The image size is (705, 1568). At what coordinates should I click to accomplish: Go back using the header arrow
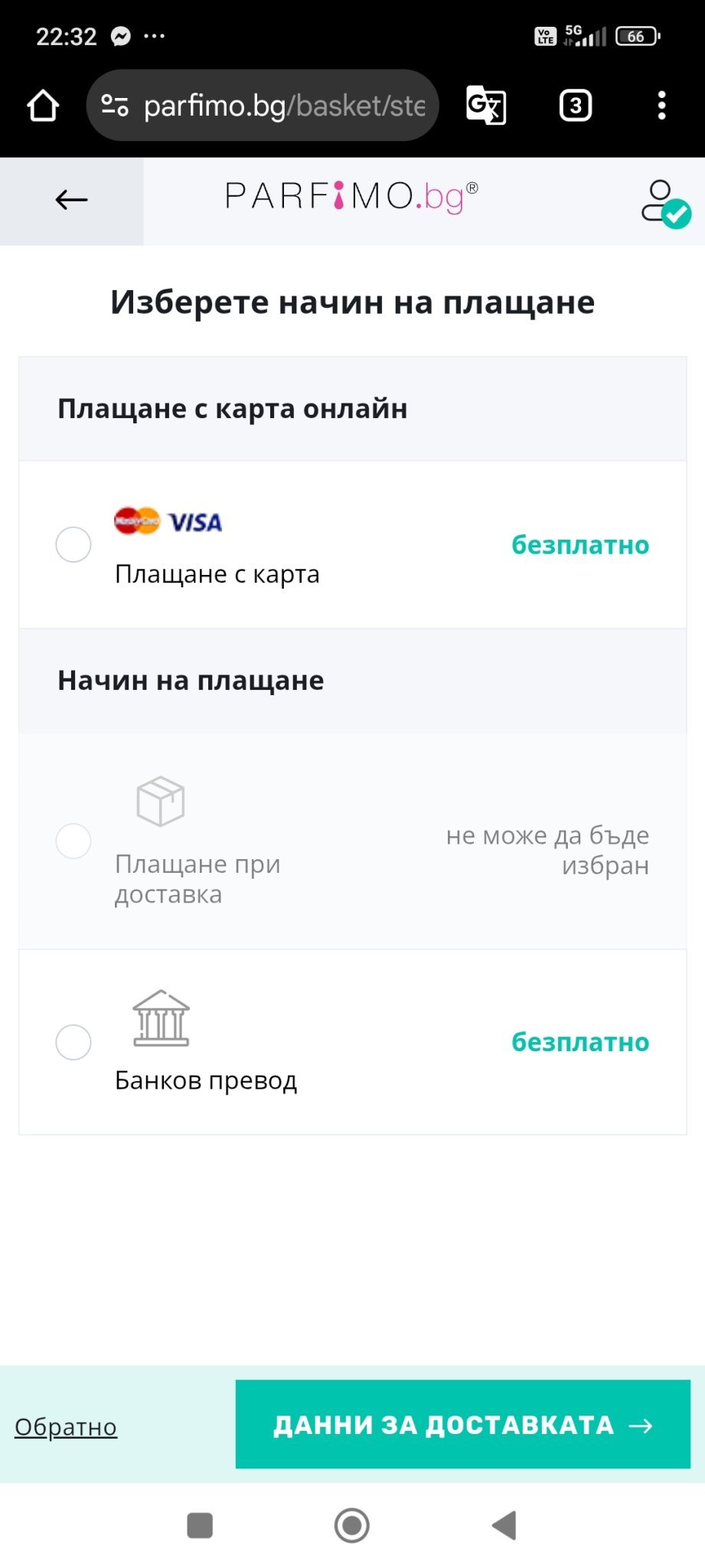(71, 201)
